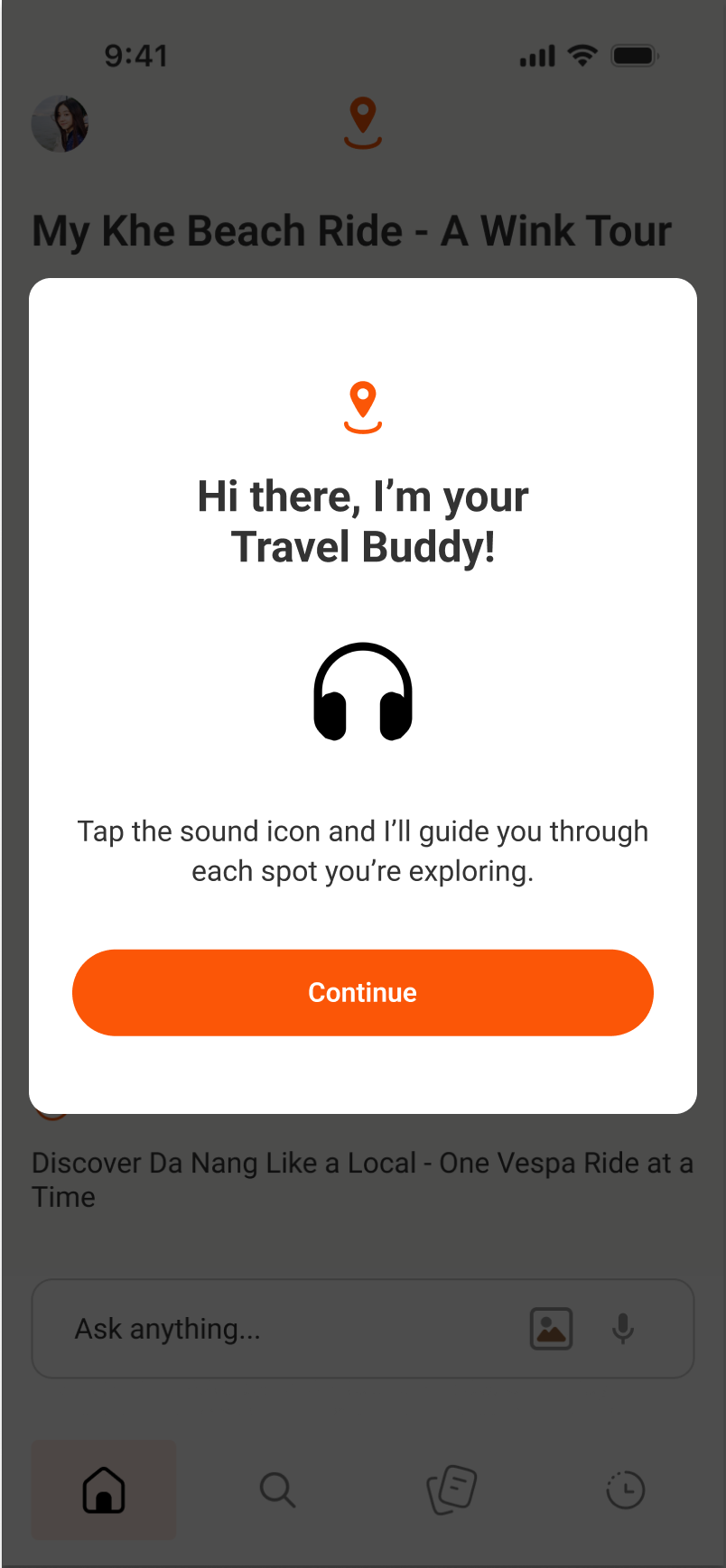The height and width of the screenshot is (1568, 726).
Task: Go to the Home tab
Action: click(x=104, y=1489)
